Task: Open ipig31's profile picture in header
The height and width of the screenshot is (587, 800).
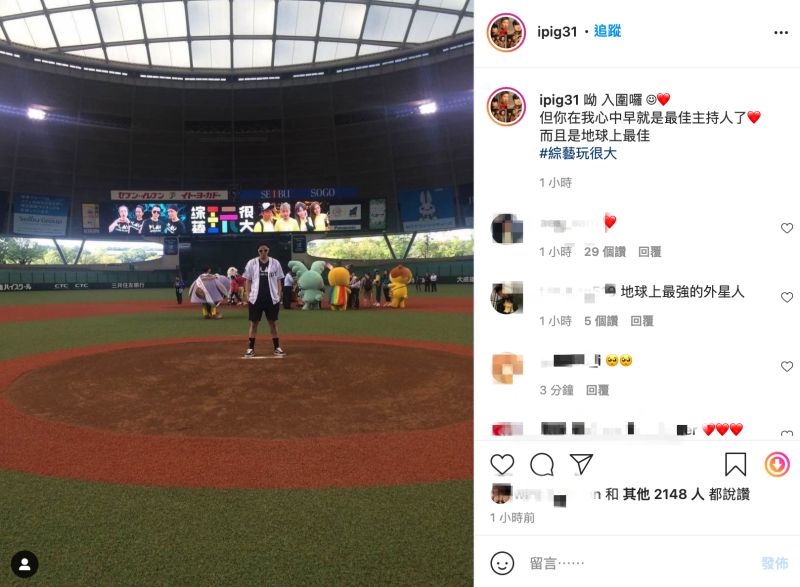Action: pos(506,32)
